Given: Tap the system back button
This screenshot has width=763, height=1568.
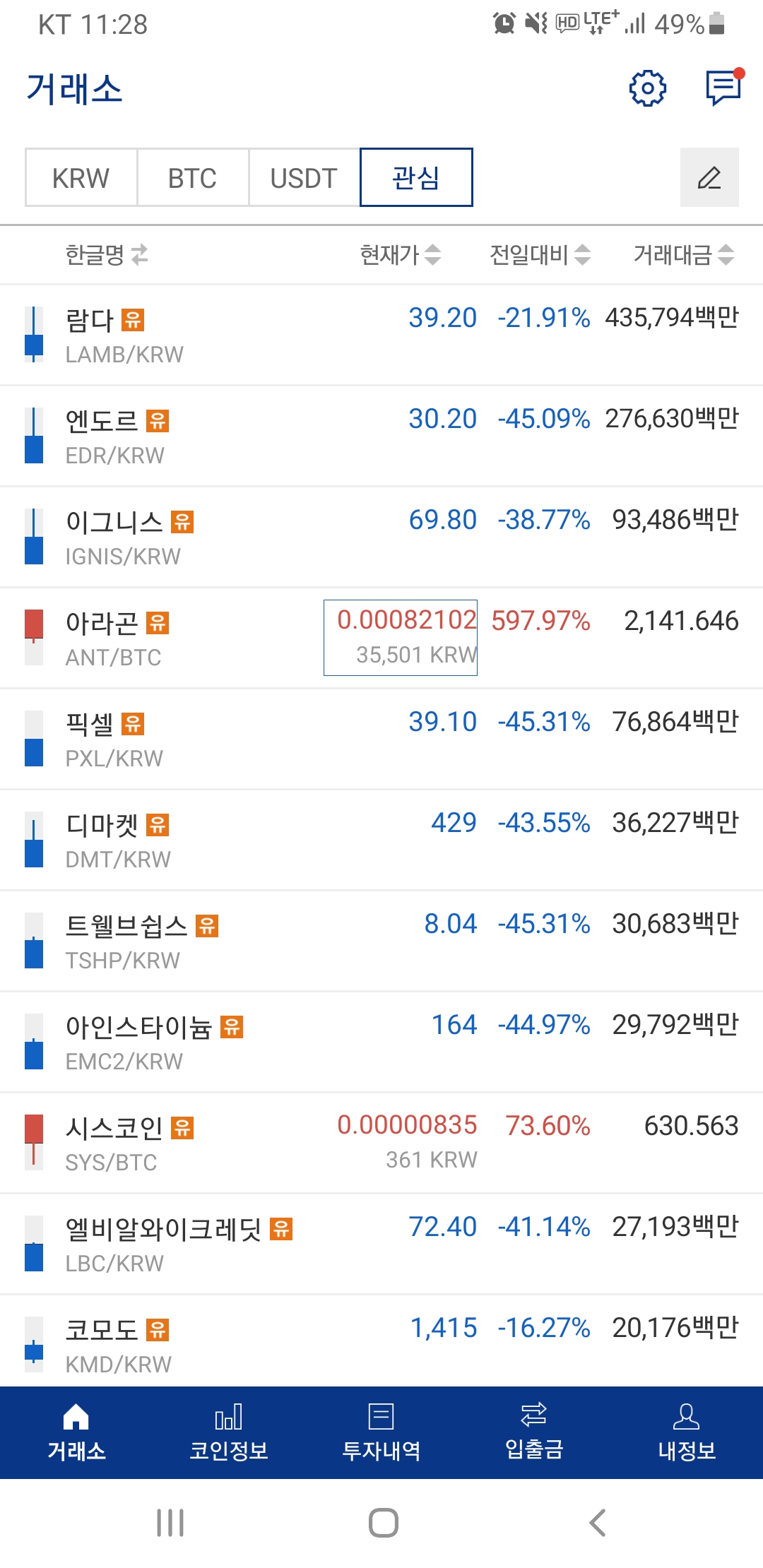Looking at the screenshot, I should (x=598, y=1523).
